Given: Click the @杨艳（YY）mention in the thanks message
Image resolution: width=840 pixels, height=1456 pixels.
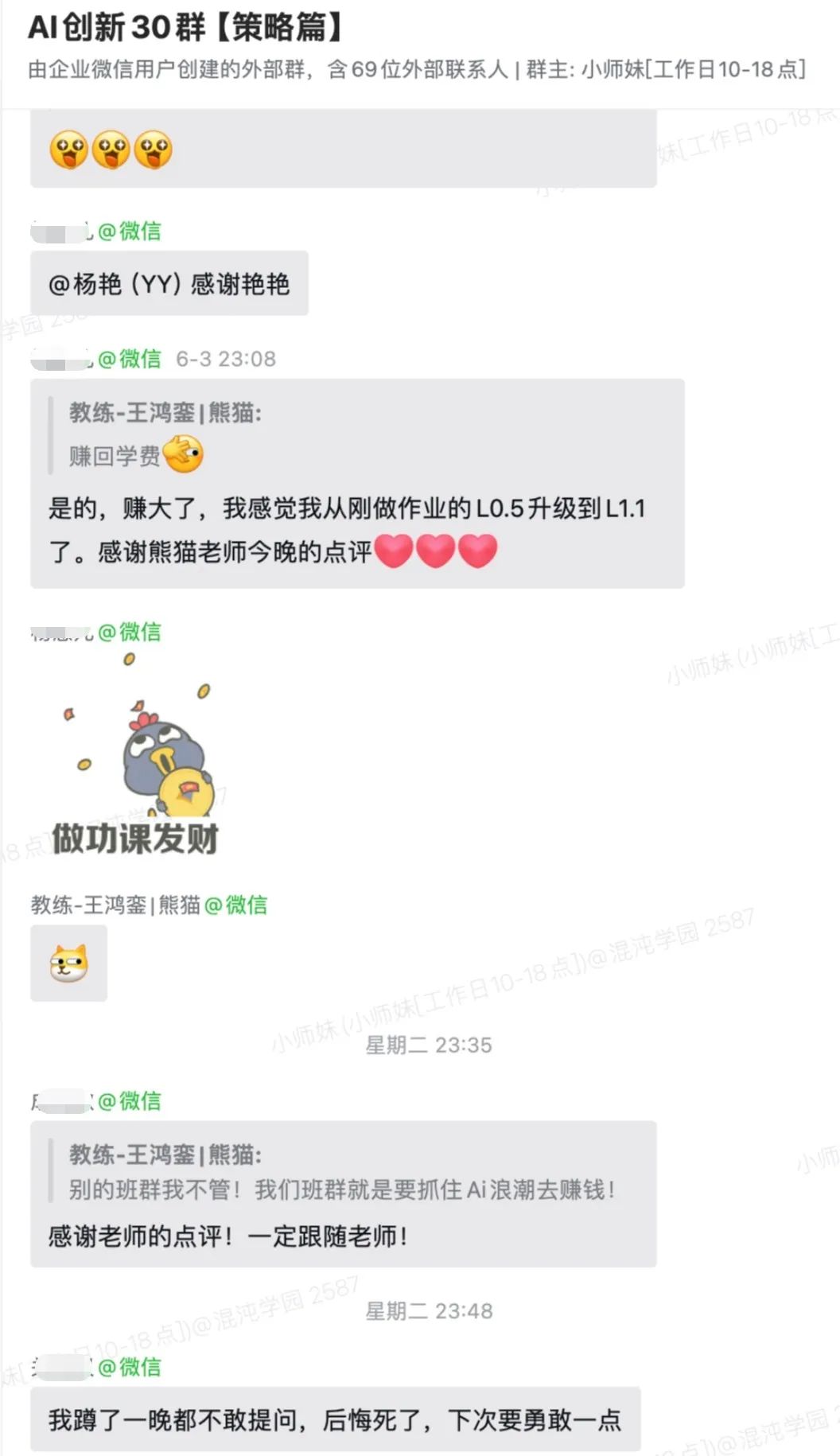Looking at the screenshot, I should tap(118, 282).
